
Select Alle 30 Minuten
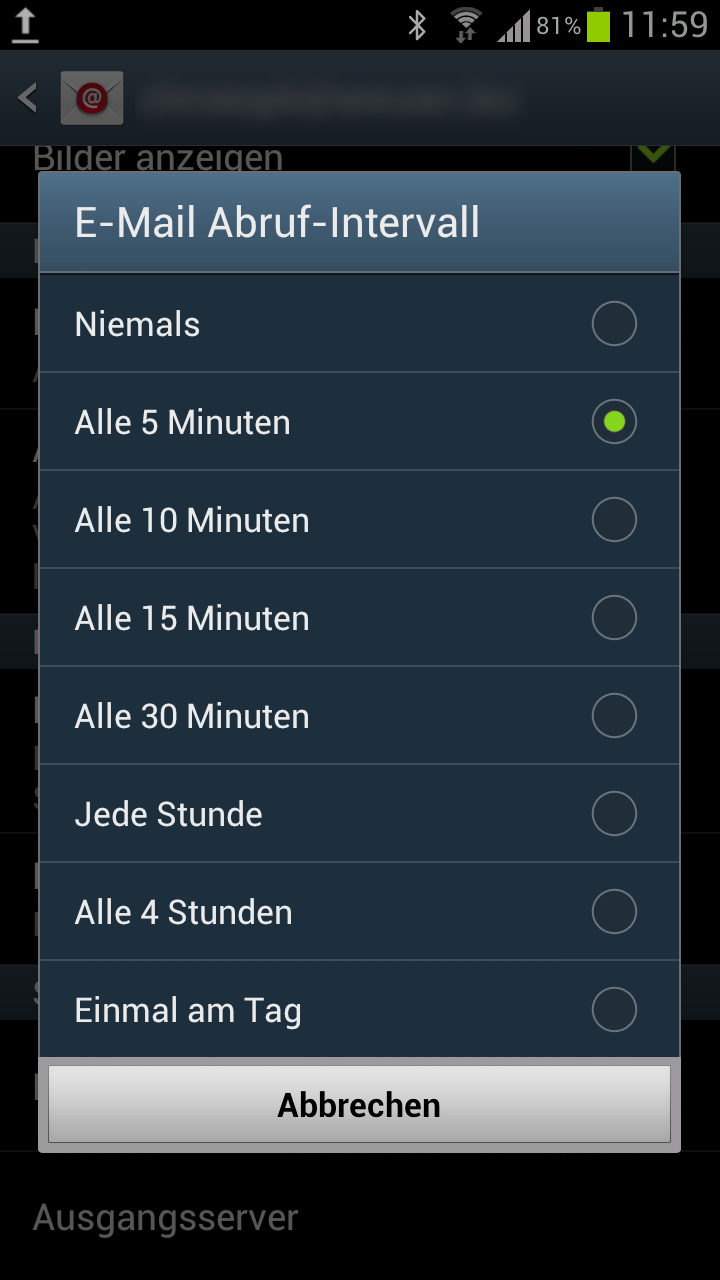click(359, 716)
